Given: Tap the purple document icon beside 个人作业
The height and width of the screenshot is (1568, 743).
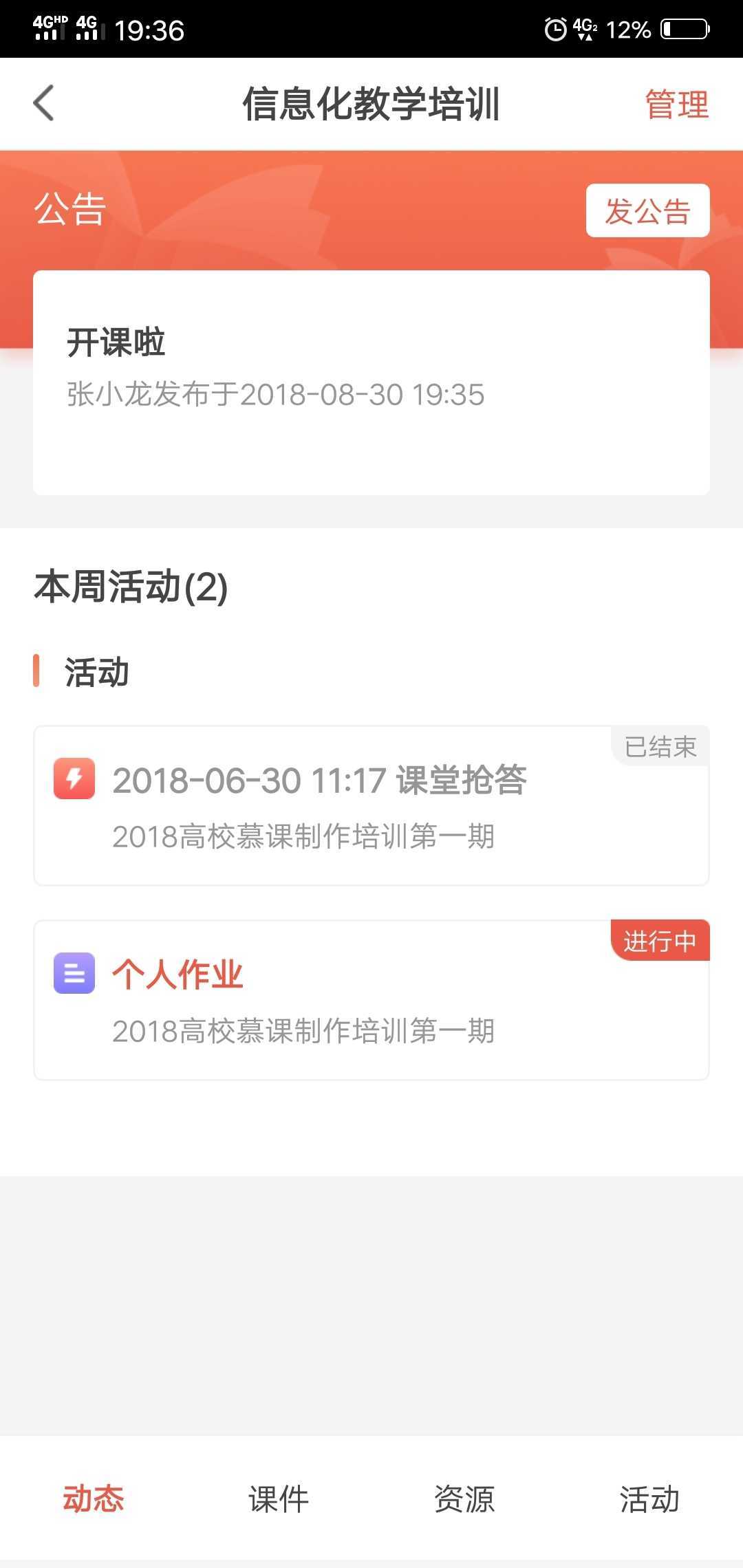Looking at the screenshot, I should pyautogui.click(x=74, y=974).
